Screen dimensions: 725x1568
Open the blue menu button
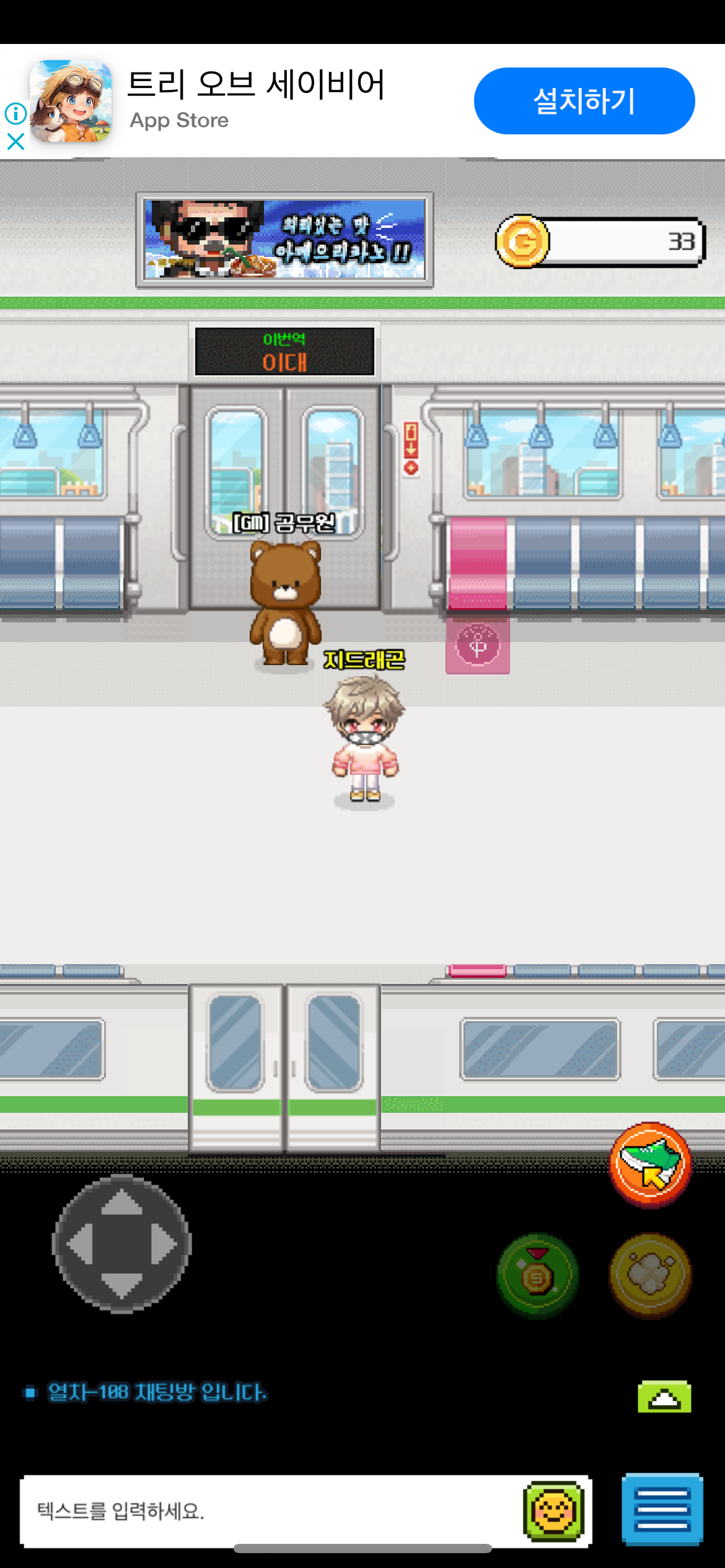coord(662,1509)
